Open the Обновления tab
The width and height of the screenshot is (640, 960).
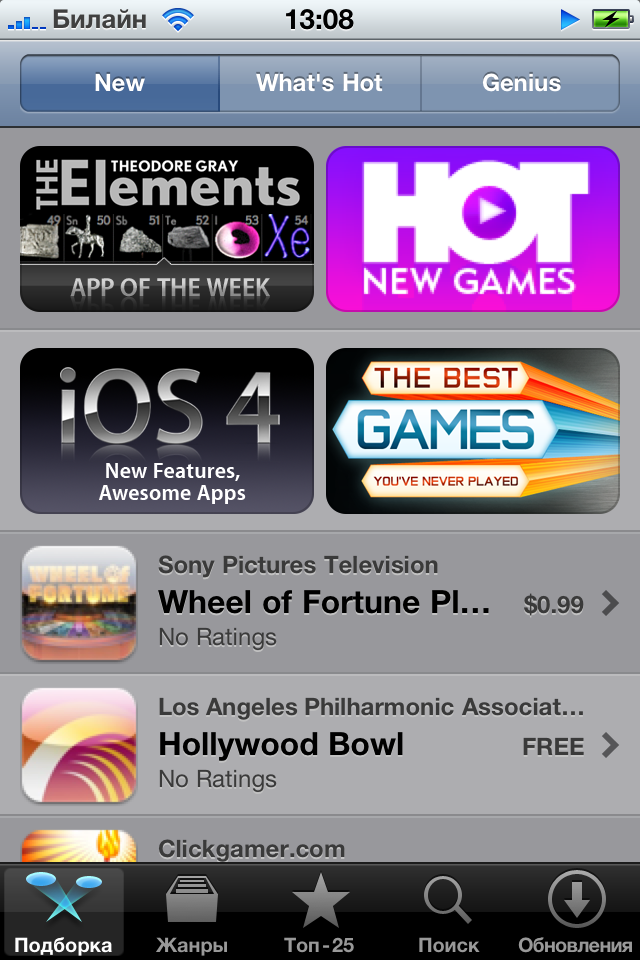[576, 912]
